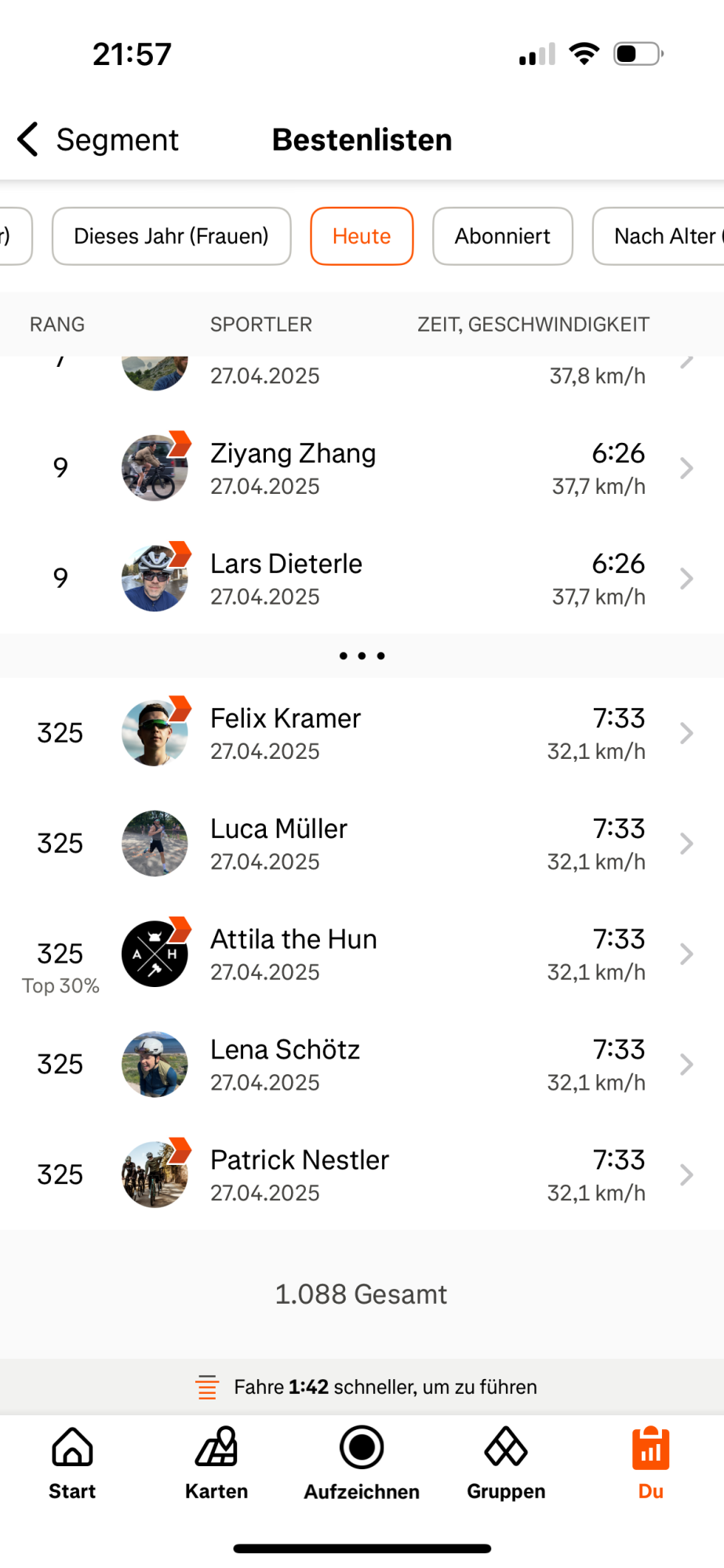Select the Dieses Jahr (Frauen) filter chip
Screen dimensions: 724x1568
click(x=171, y=236)
